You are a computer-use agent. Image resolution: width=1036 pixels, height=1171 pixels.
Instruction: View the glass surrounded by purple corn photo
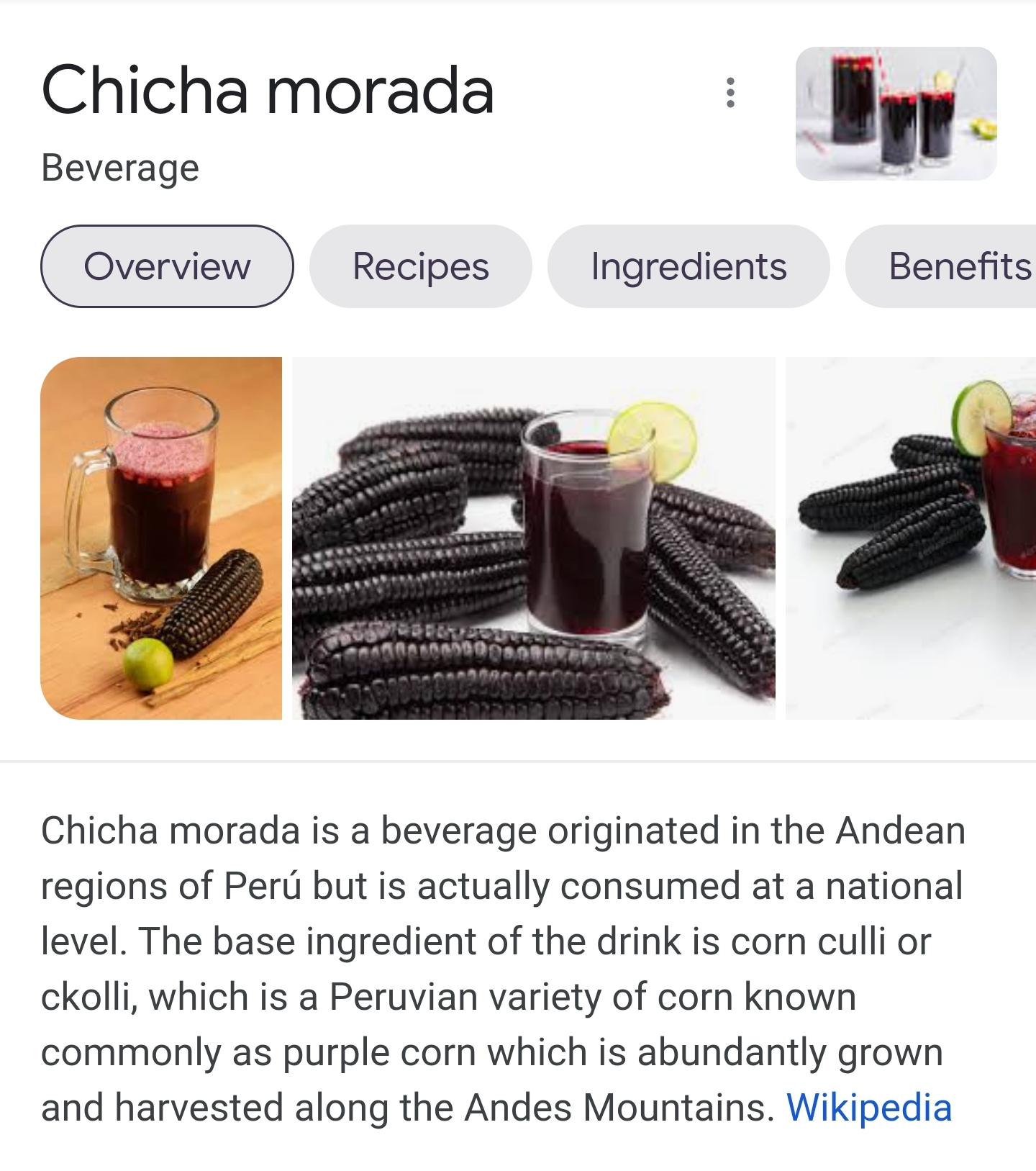pyautogui.click(x=534, y=538)
